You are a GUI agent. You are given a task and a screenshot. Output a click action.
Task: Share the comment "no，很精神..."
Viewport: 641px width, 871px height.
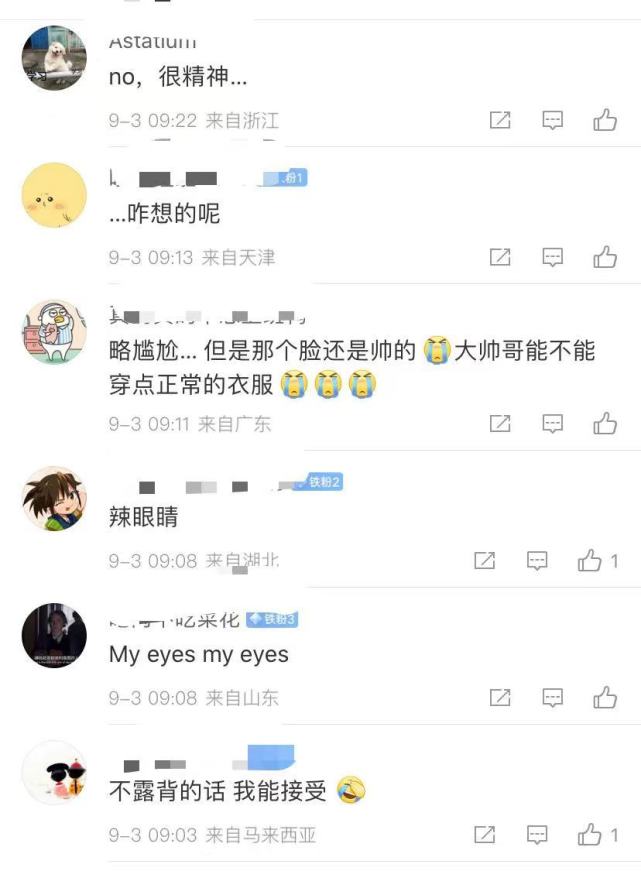coord(500,121)
